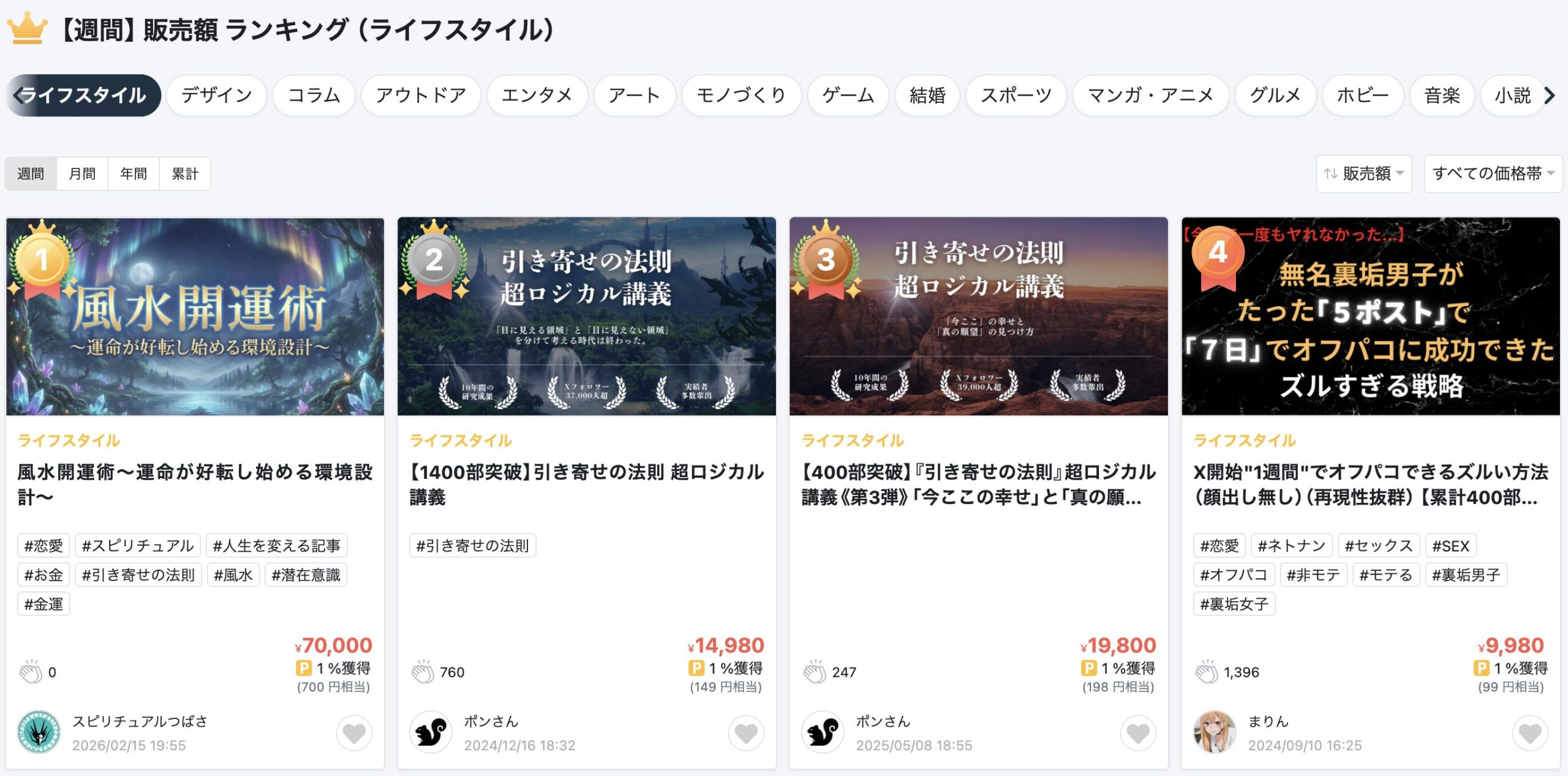Open the #裏垢男子 hashtag
Viewport: 1568px width, 776px height.
point(1466,575)
